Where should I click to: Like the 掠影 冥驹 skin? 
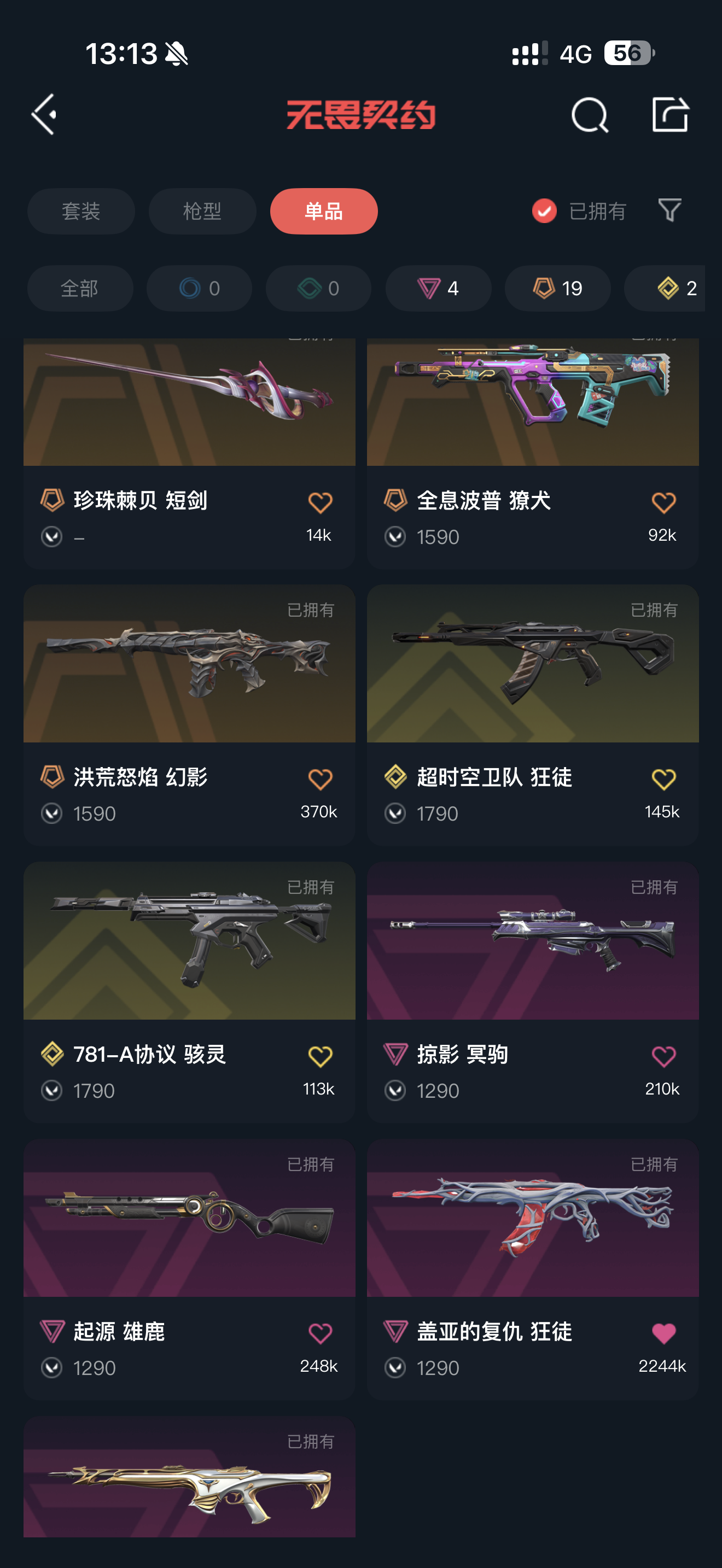(663, 1056)
